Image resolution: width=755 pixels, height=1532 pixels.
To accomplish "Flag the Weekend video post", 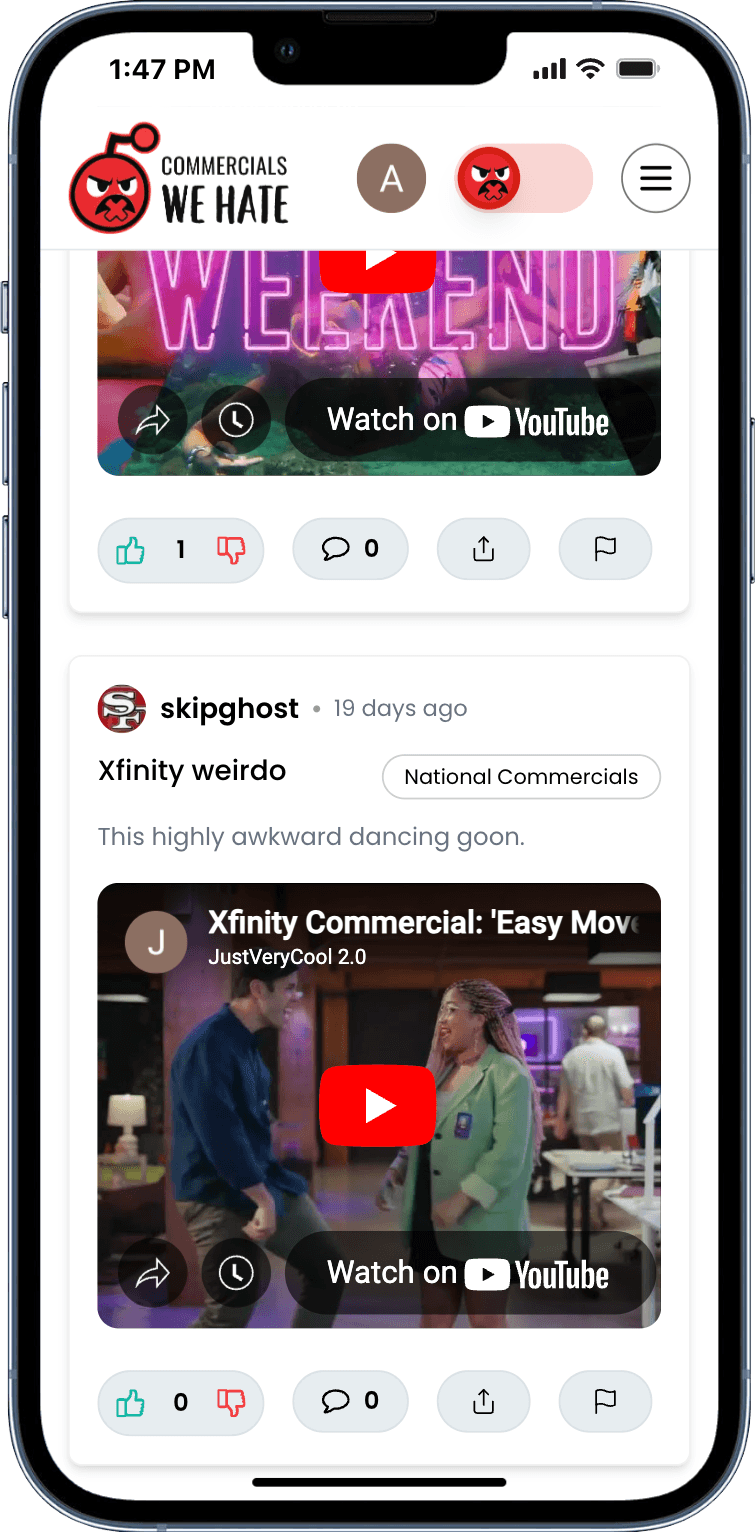I will 605,549.
